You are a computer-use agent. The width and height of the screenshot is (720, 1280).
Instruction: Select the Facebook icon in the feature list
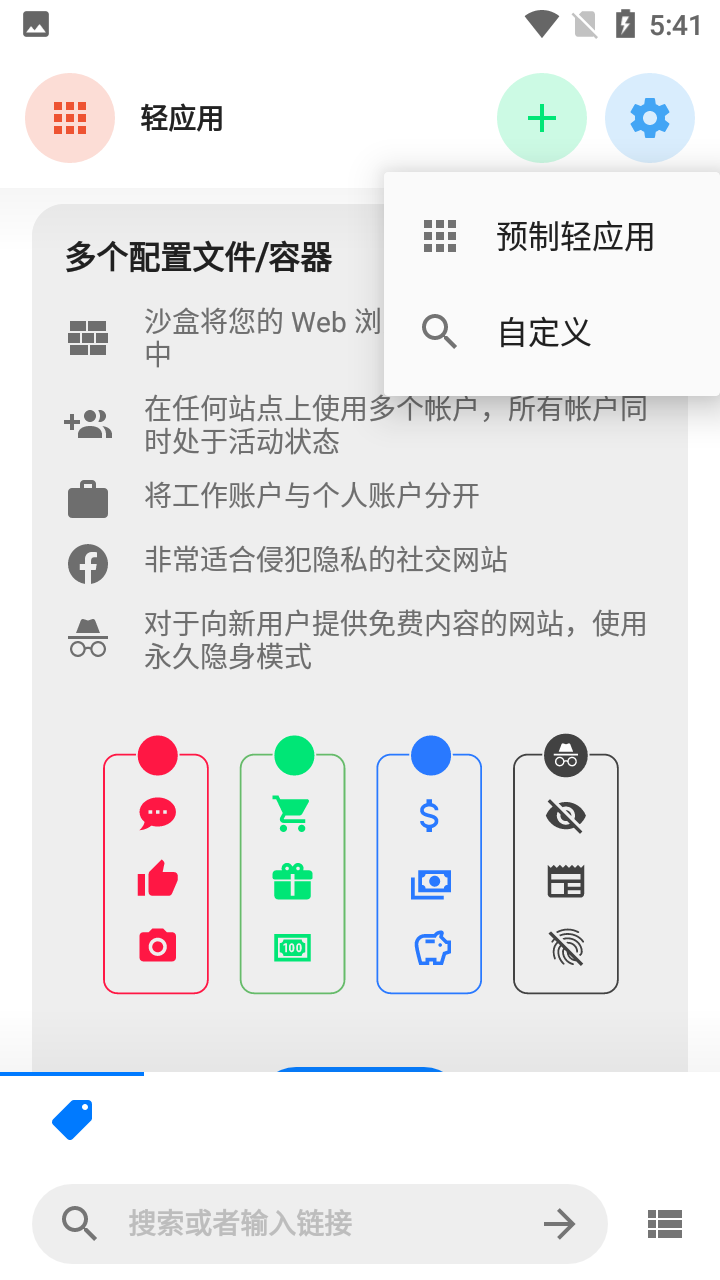87,563
